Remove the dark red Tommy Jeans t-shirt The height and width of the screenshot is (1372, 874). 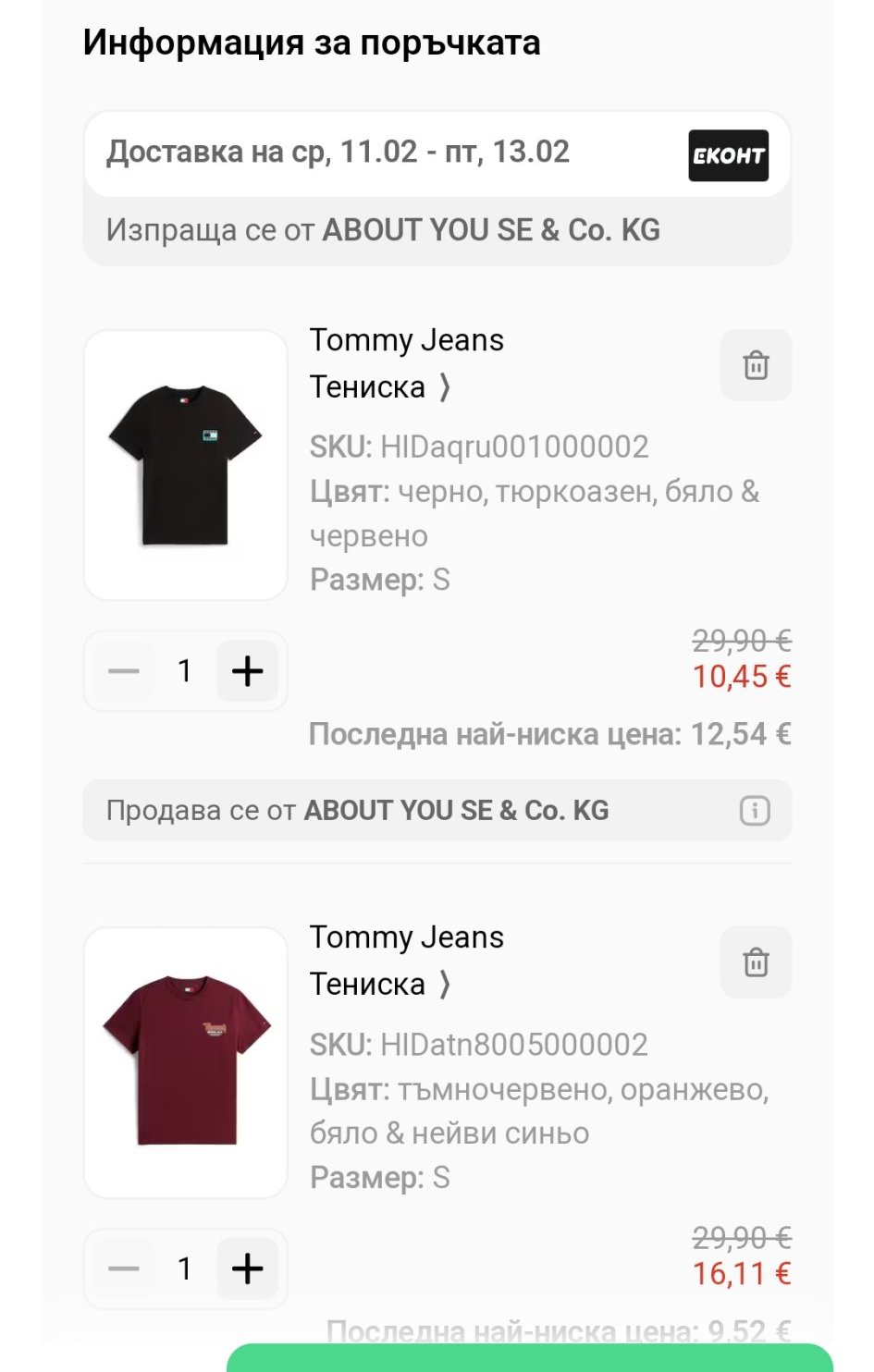tap(756, 962)
